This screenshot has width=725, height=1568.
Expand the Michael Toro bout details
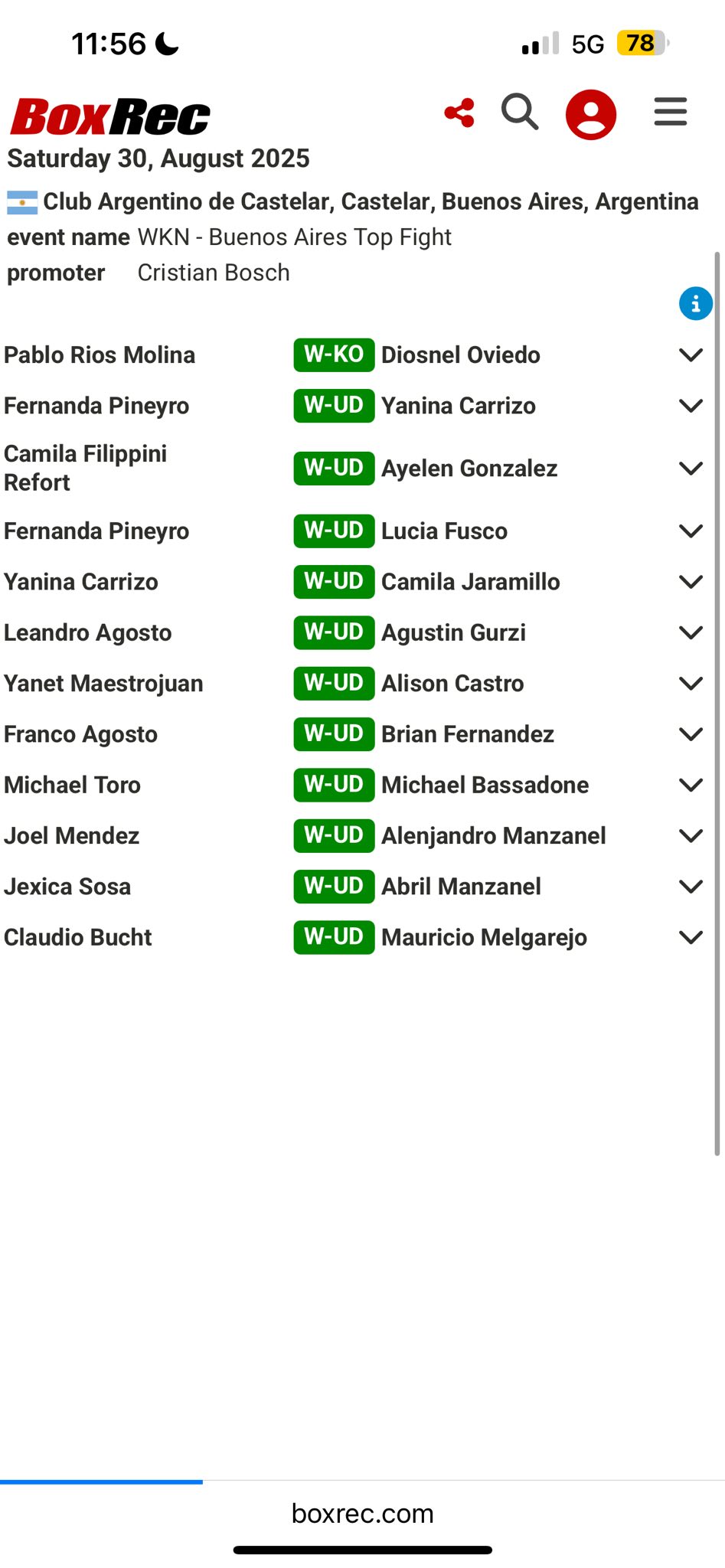pos(691,786)
